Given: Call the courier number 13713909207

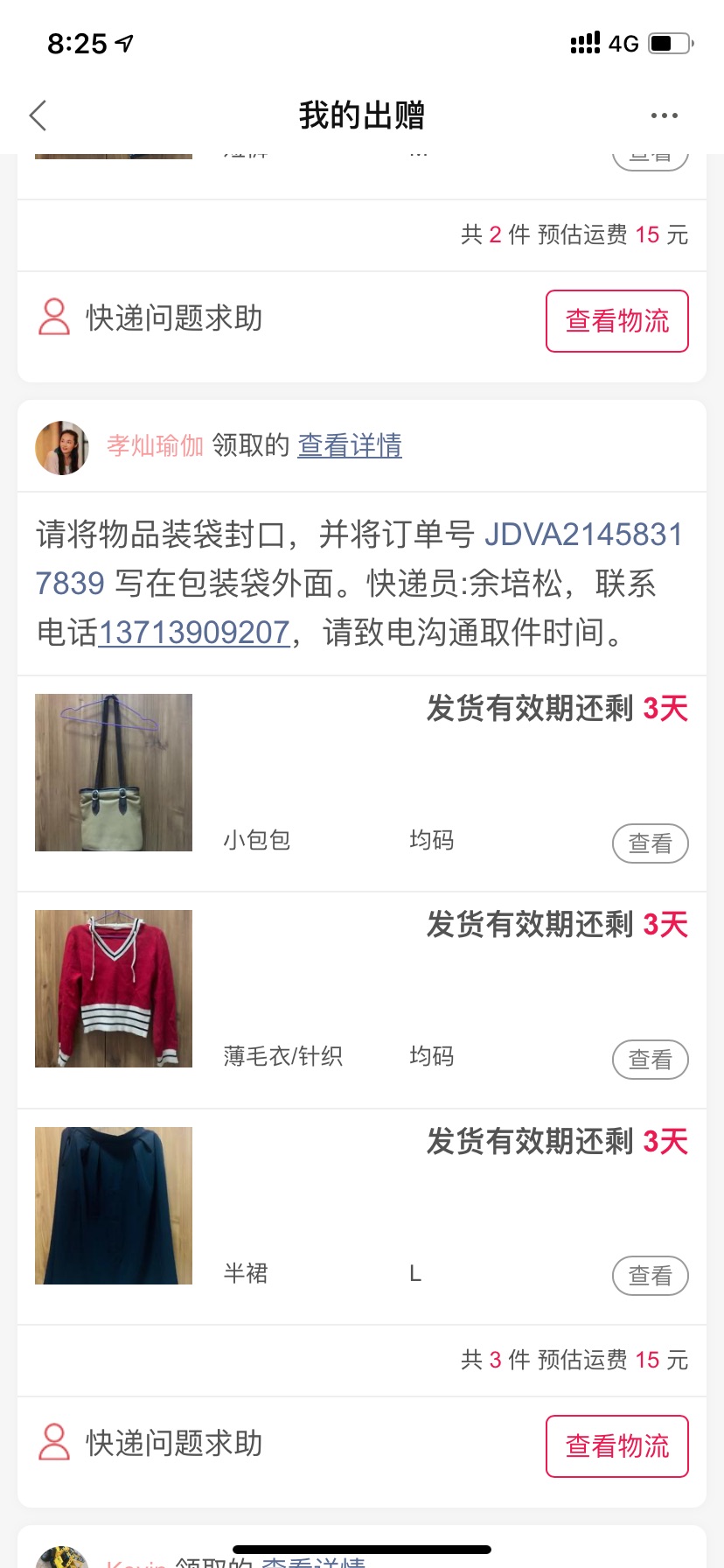Looking at the screenshot, I should 193,632.
